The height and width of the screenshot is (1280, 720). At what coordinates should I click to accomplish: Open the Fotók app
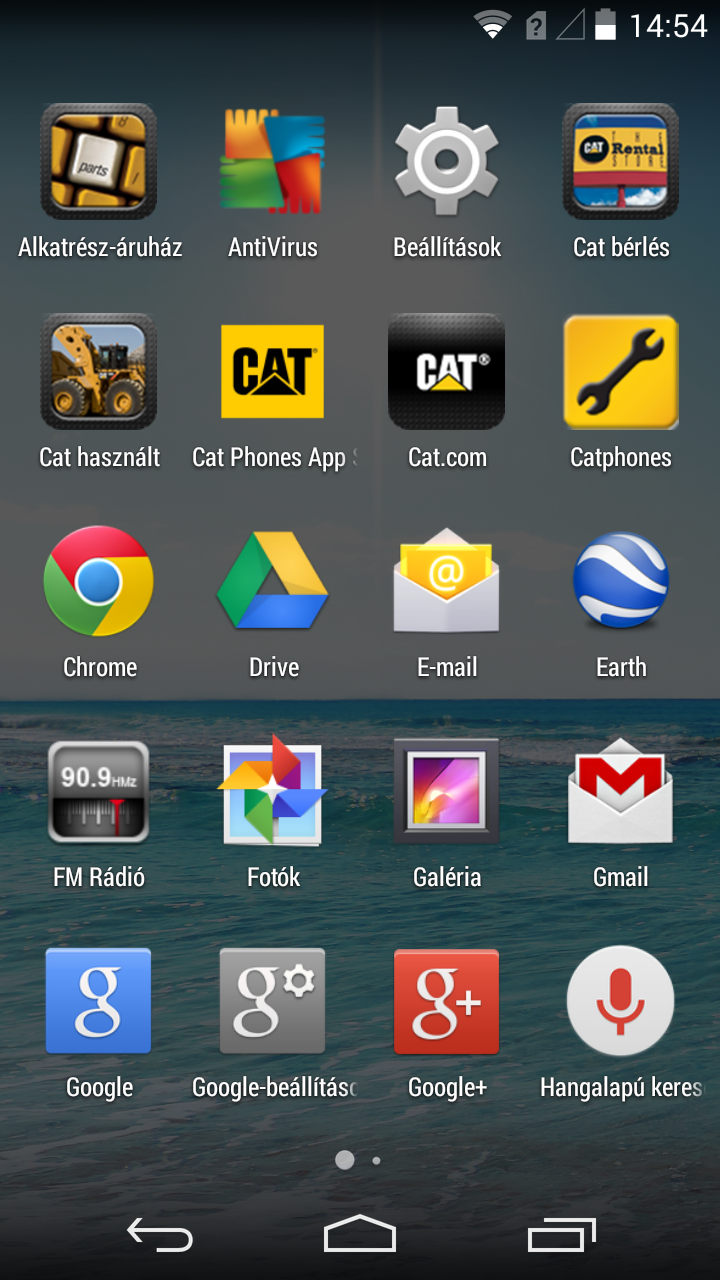(x=273, y=792)
